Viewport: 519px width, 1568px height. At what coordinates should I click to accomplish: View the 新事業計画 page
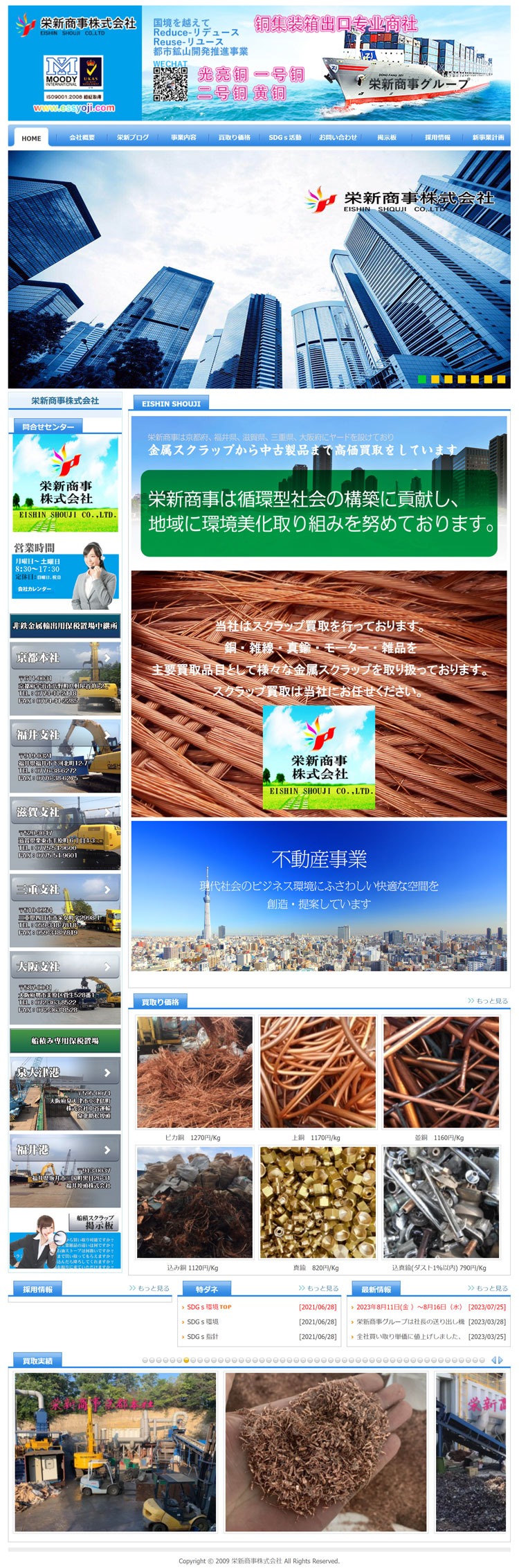[x=488, y=138]
